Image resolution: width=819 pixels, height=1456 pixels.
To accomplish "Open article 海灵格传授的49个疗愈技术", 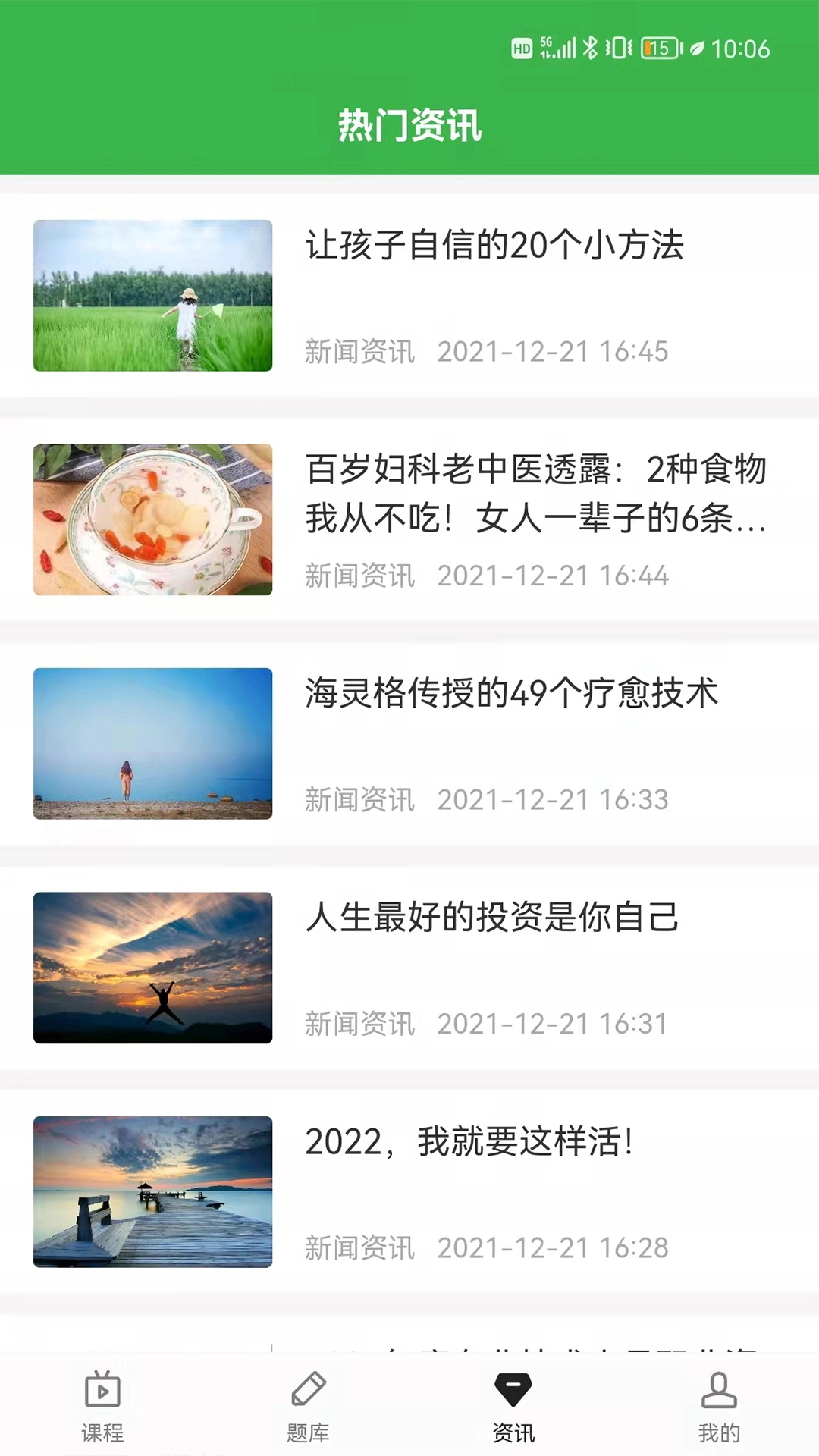I will pyautogui.click(x=510, y=695).
